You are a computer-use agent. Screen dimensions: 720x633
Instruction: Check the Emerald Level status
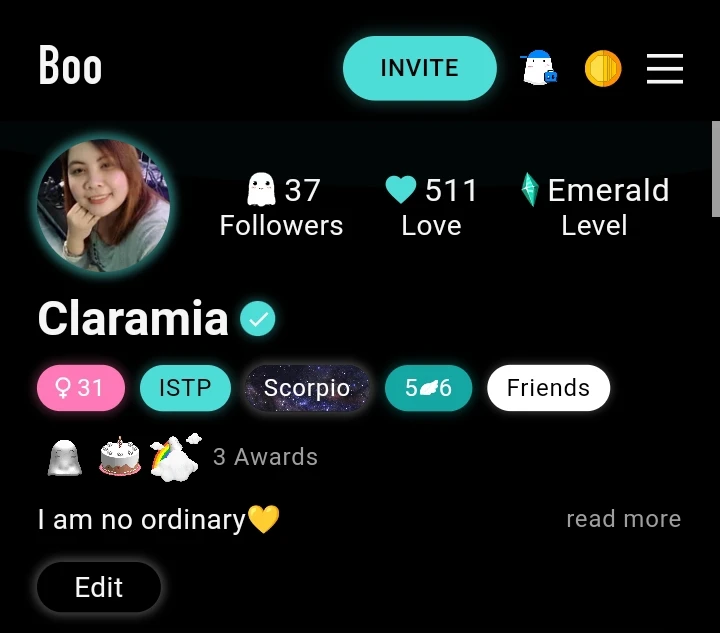coord(594,207)
